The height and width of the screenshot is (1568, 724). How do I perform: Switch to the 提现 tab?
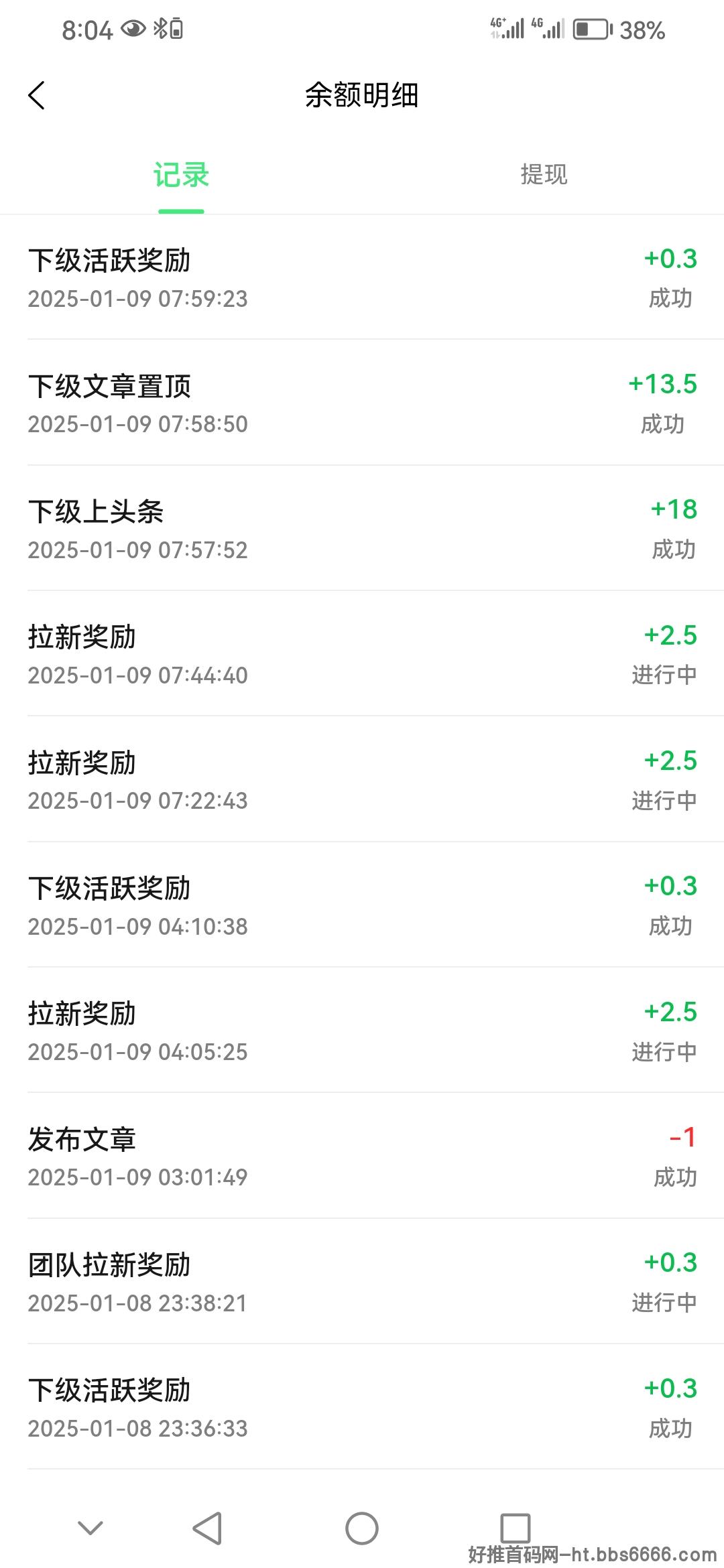click(544, 175)
